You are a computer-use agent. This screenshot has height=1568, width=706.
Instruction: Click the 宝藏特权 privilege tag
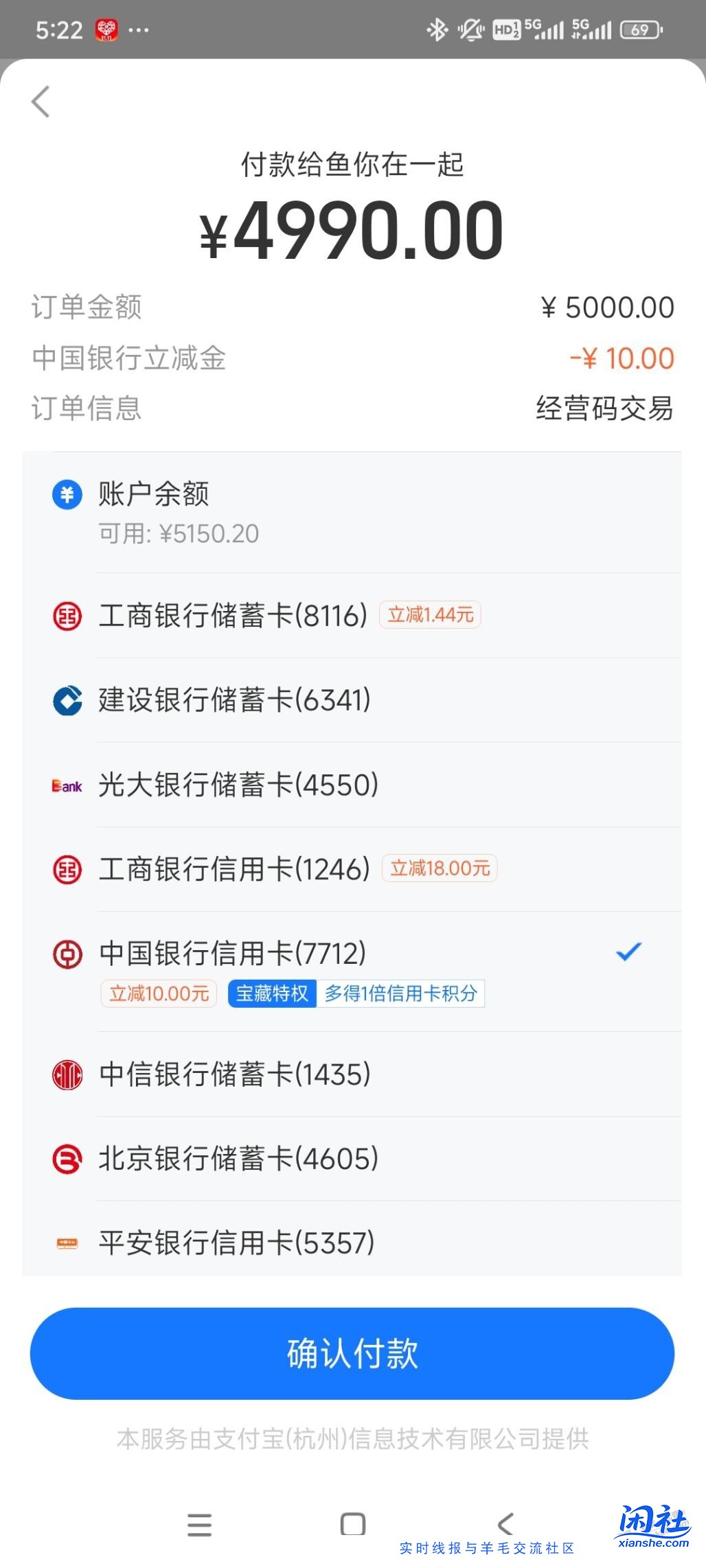pyautogui.click(x=271, y=993)
